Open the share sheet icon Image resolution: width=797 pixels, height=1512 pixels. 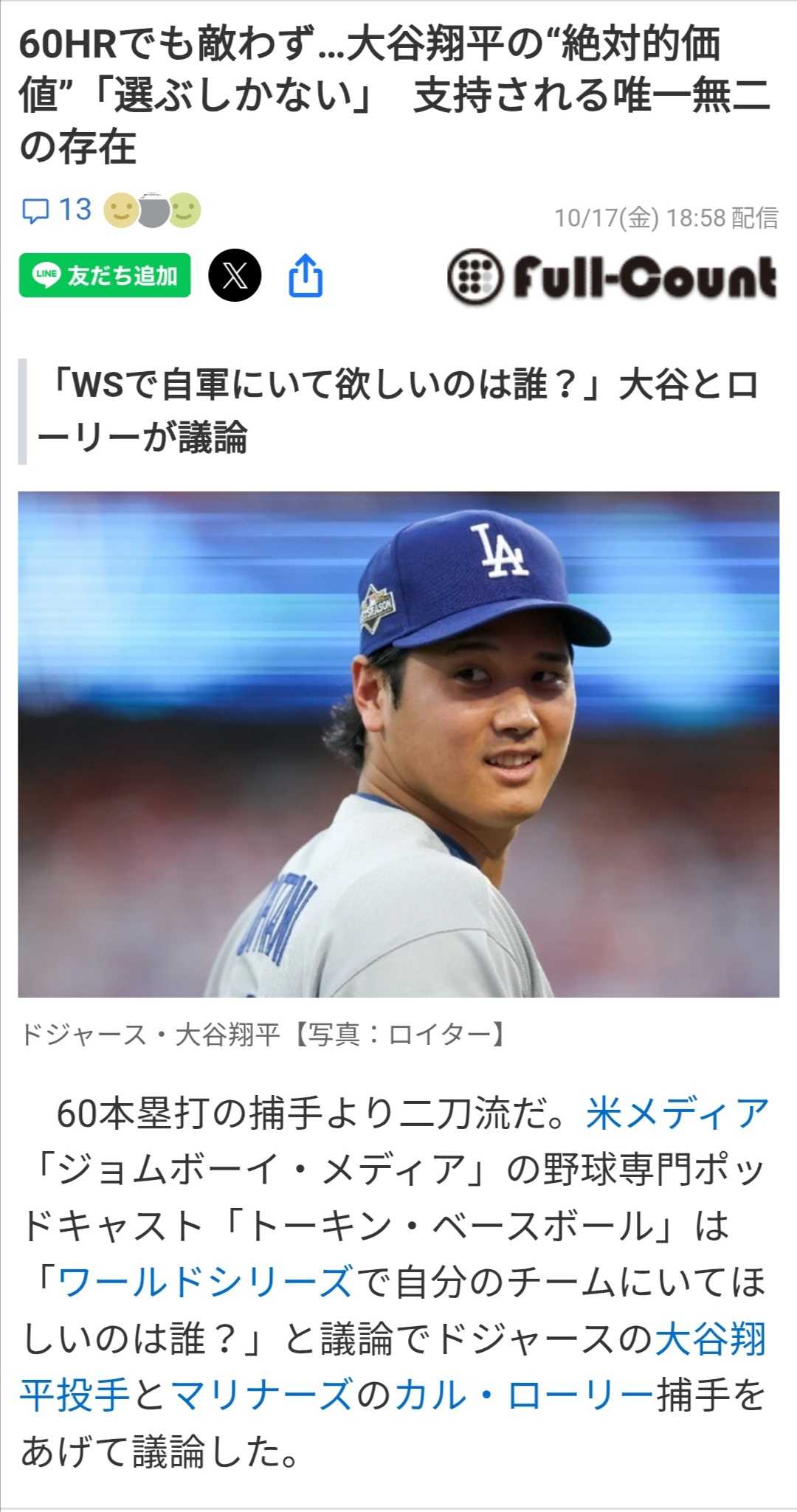tap(306, 275)
